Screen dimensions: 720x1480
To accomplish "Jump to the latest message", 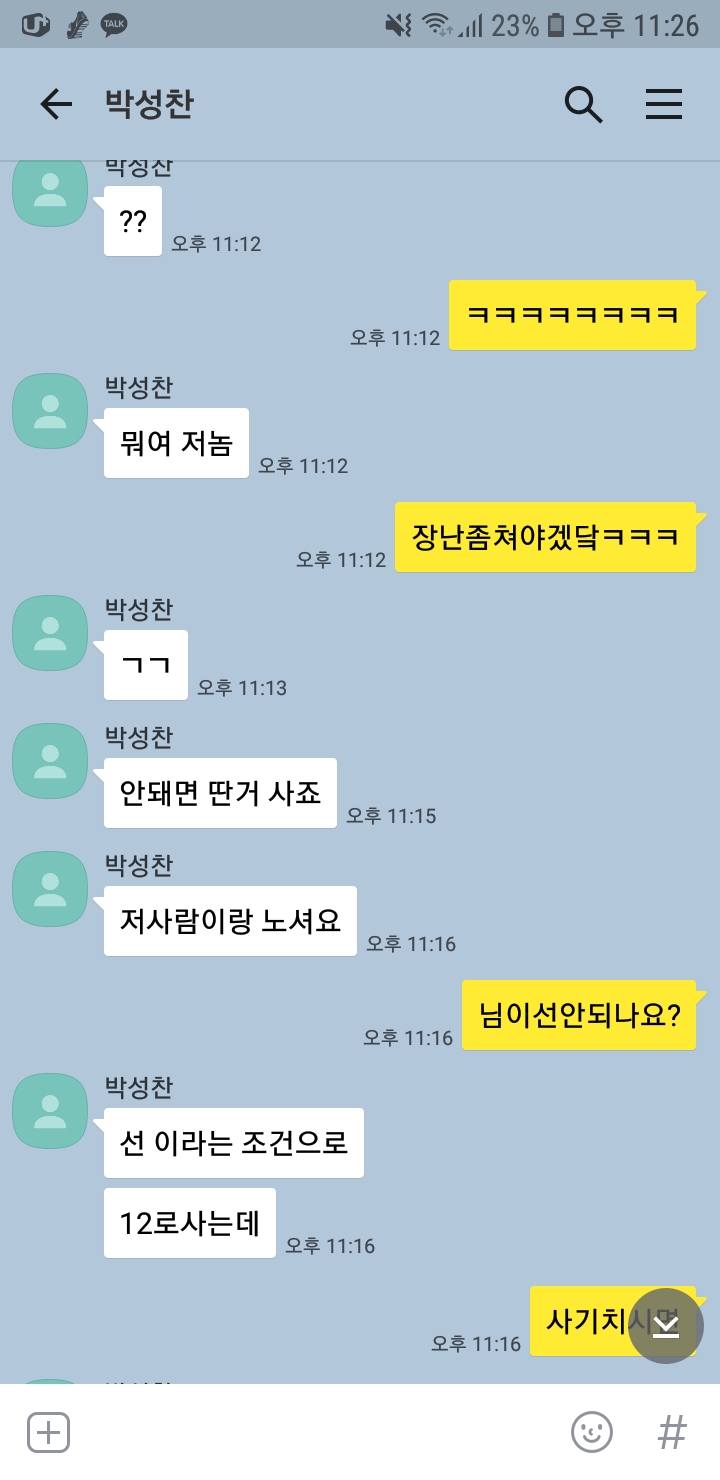I will [666, 1327].
